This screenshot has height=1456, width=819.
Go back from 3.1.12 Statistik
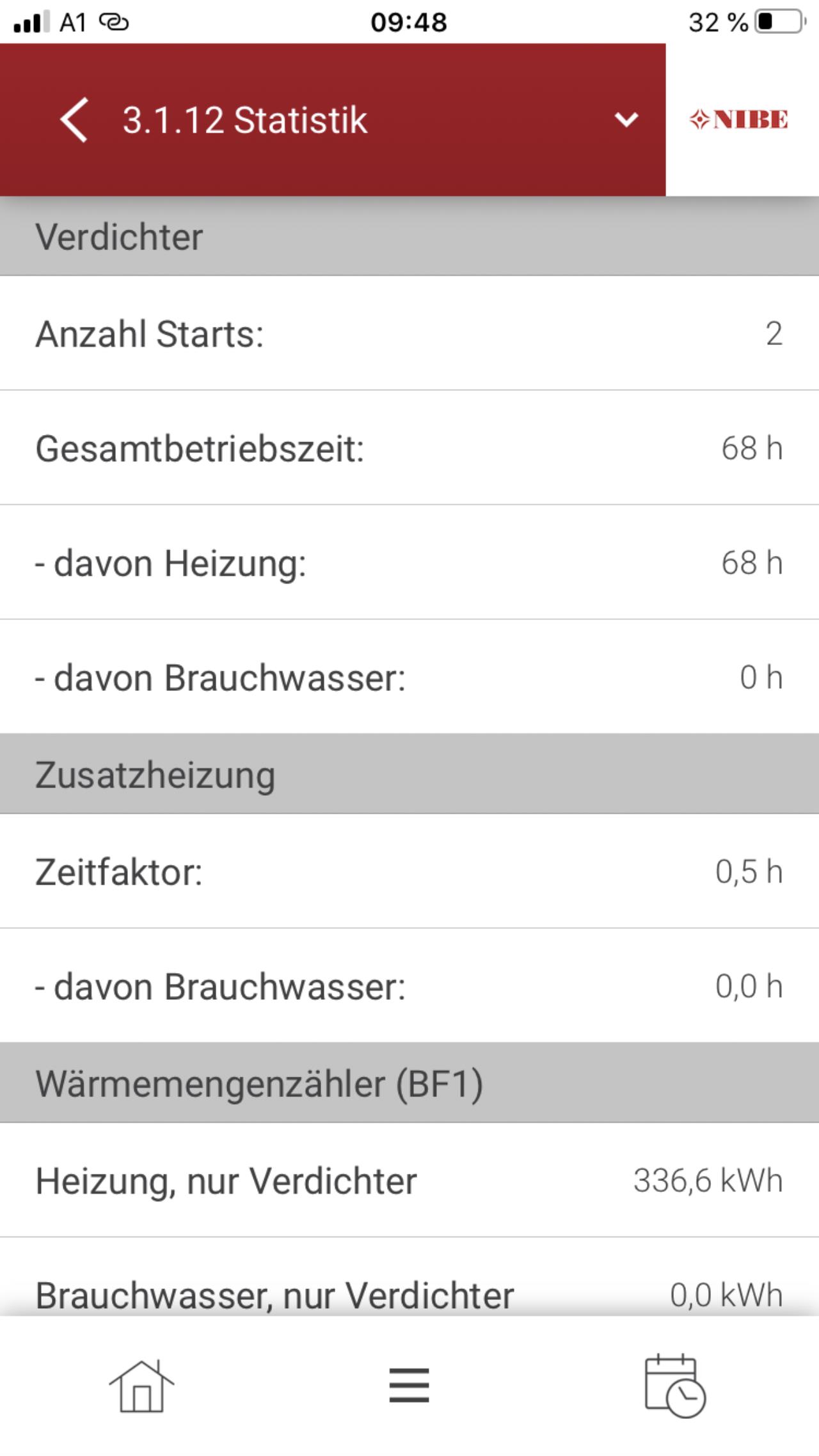[74, 120]
